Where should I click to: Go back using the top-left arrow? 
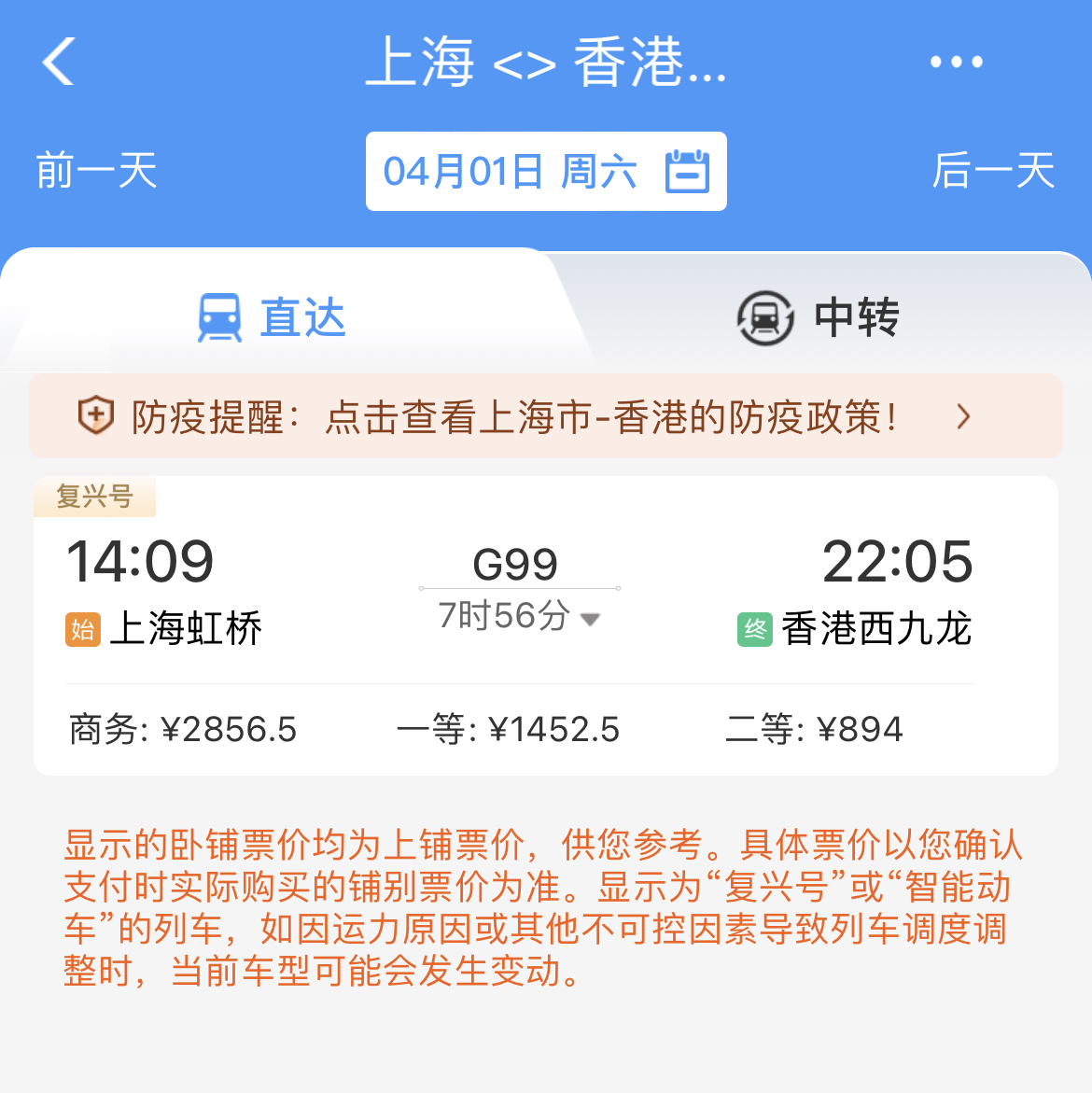[x=58, y=63]
